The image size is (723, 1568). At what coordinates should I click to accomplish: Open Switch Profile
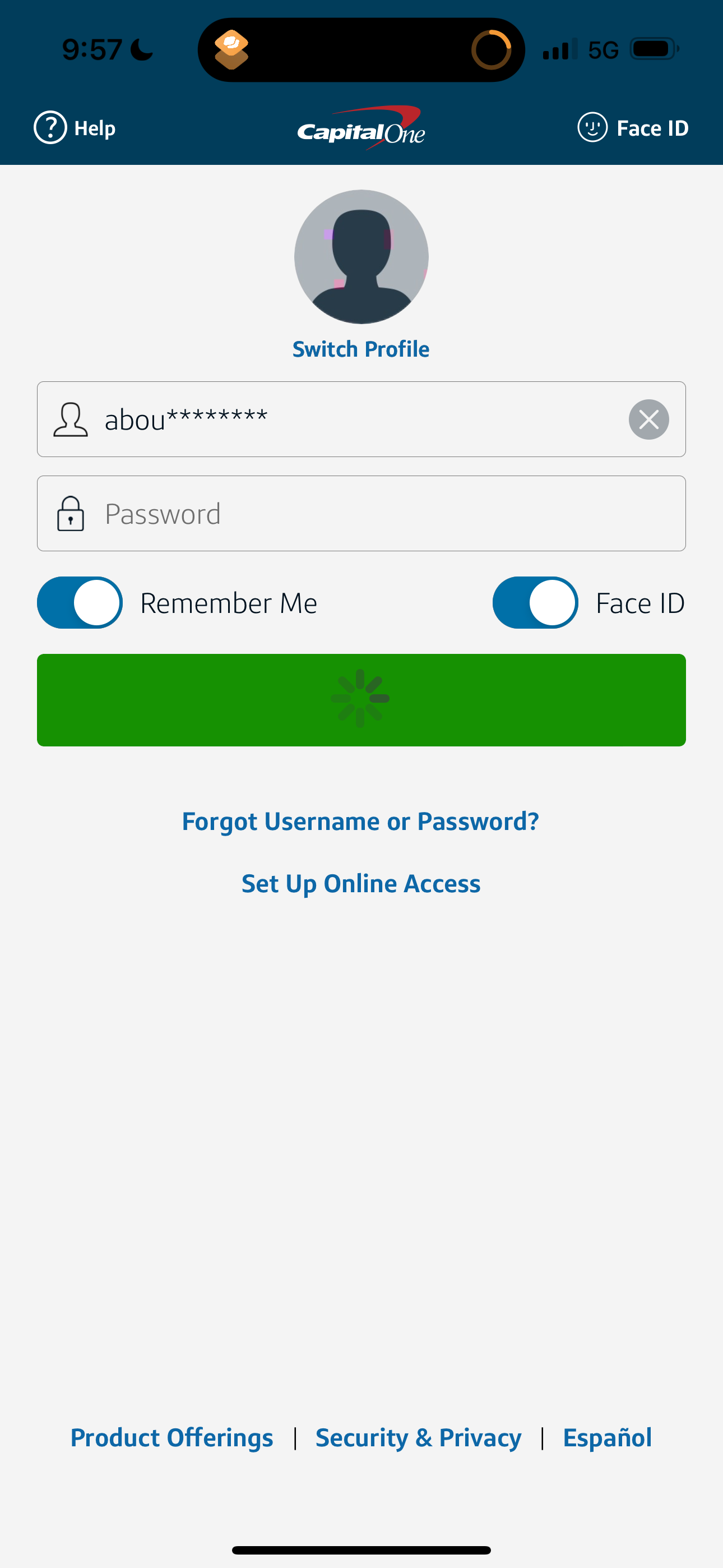(361, 348)
